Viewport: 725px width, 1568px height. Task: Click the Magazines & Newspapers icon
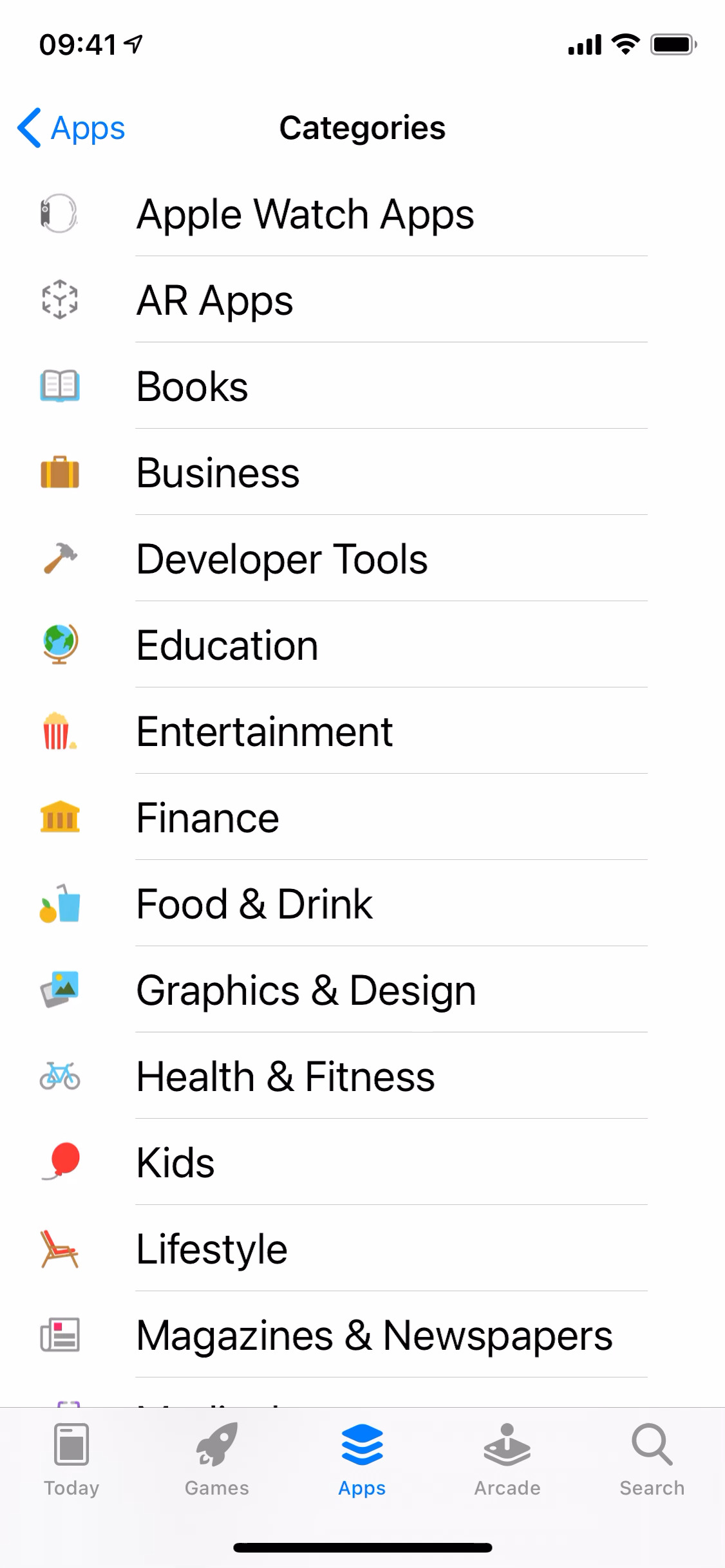(x=59, y=1336)
